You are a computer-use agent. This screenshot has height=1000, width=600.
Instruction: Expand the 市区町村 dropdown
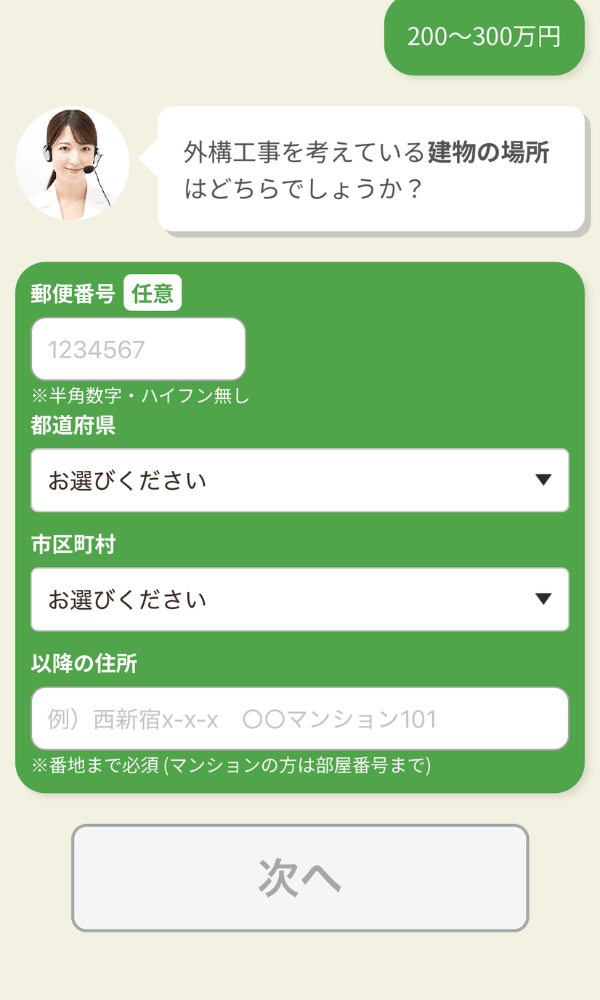pyautogui.click(x=300, y=599)
